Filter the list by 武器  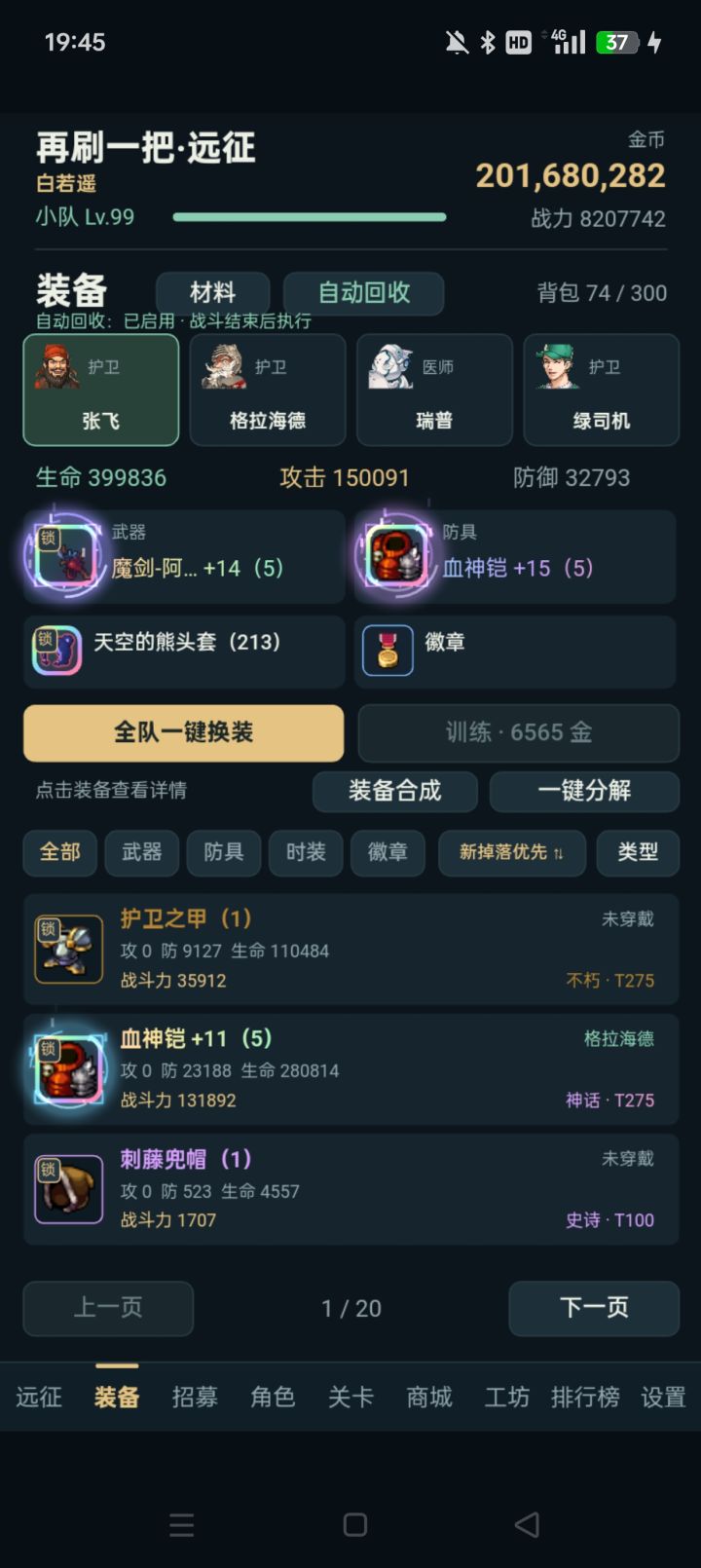point(141,852)
